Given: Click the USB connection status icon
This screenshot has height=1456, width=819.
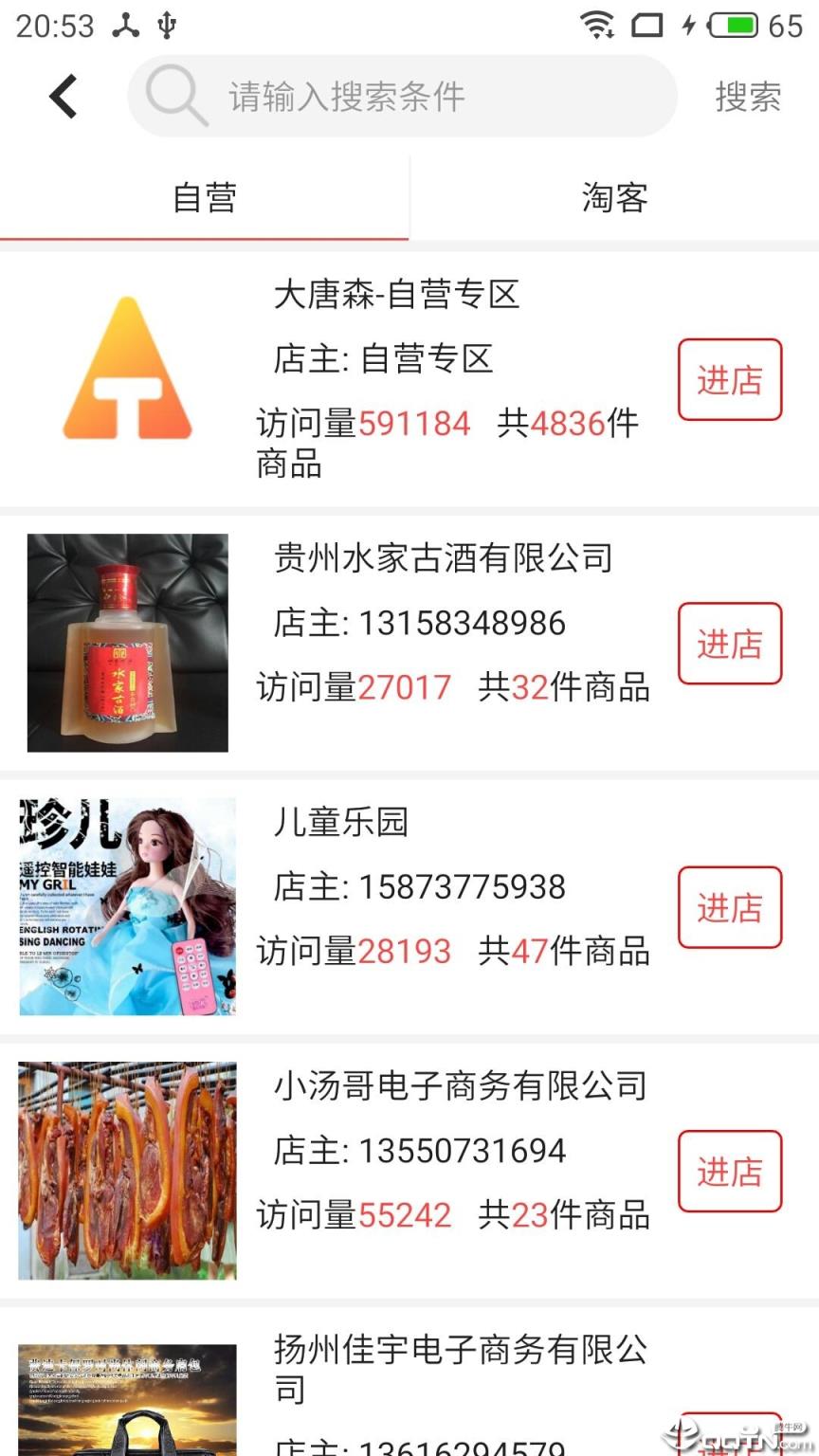Looking at the screenshot, I should pyautogui.click(x=169, y=26).
